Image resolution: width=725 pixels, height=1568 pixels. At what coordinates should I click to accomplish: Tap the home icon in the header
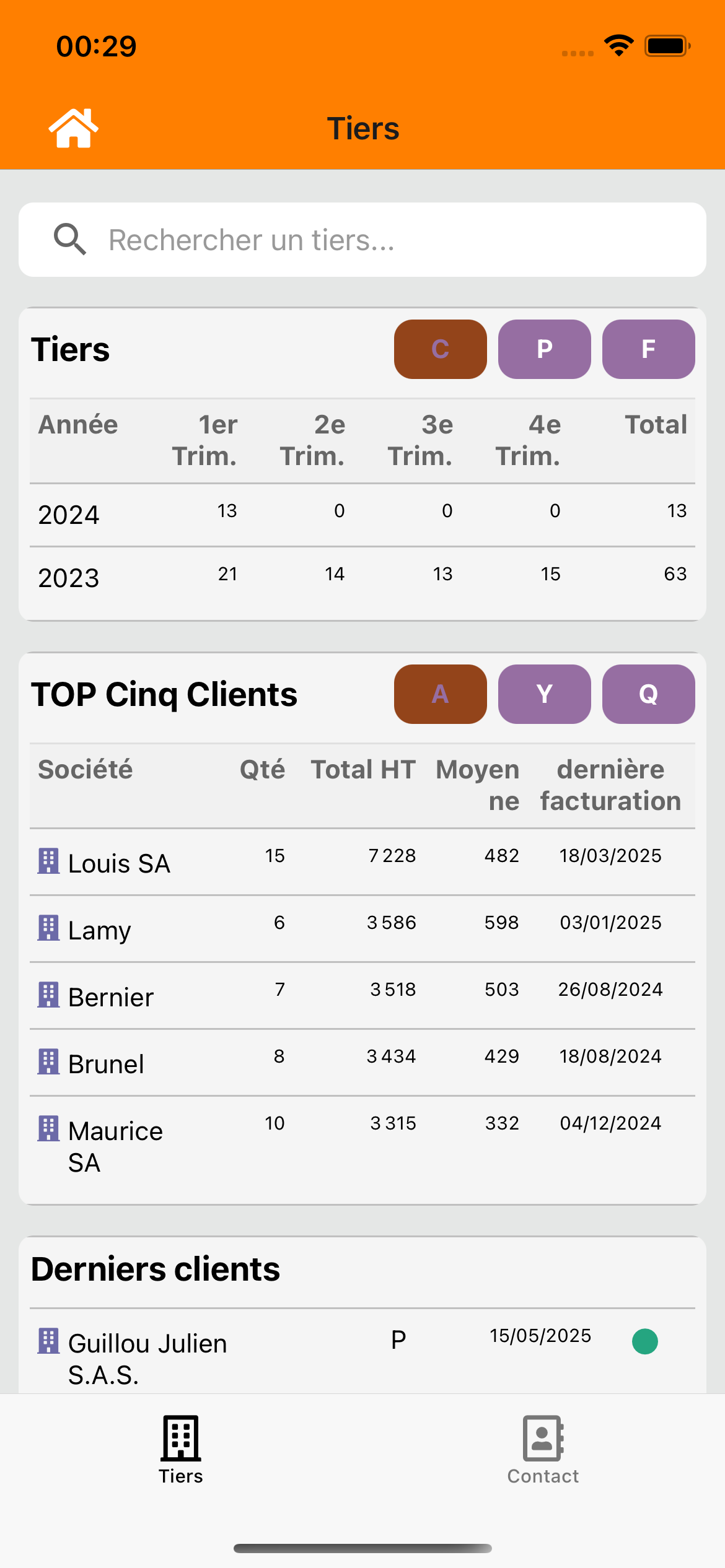point(74,128)
